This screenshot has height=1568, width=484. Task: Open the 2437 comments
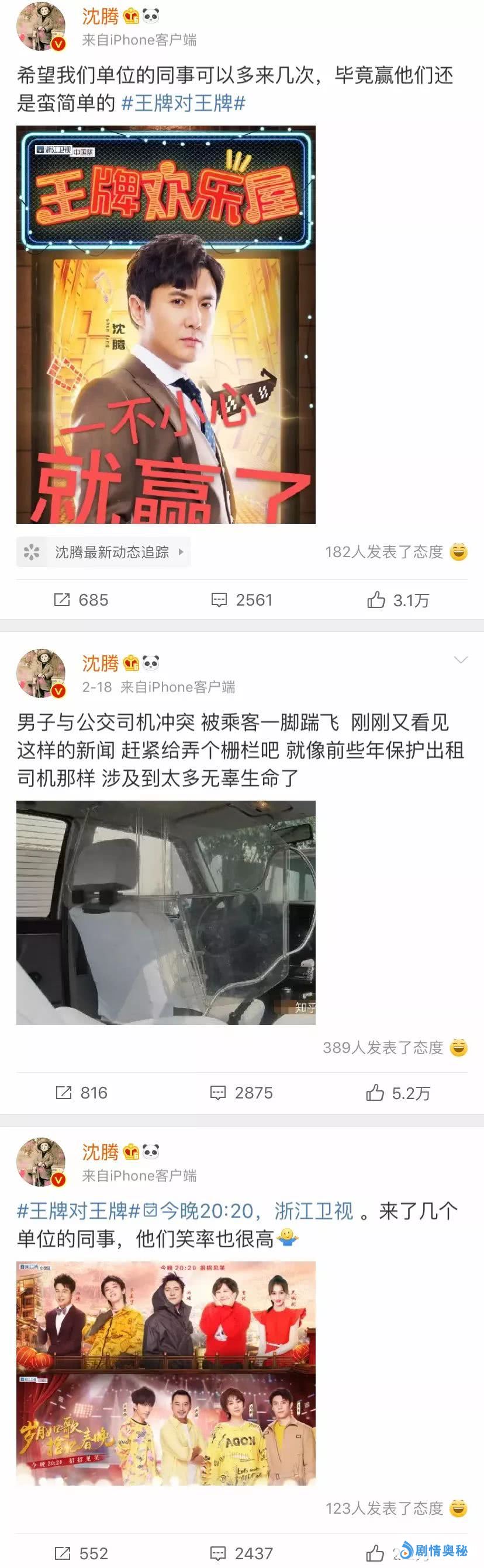click(x=241, y=1553)
